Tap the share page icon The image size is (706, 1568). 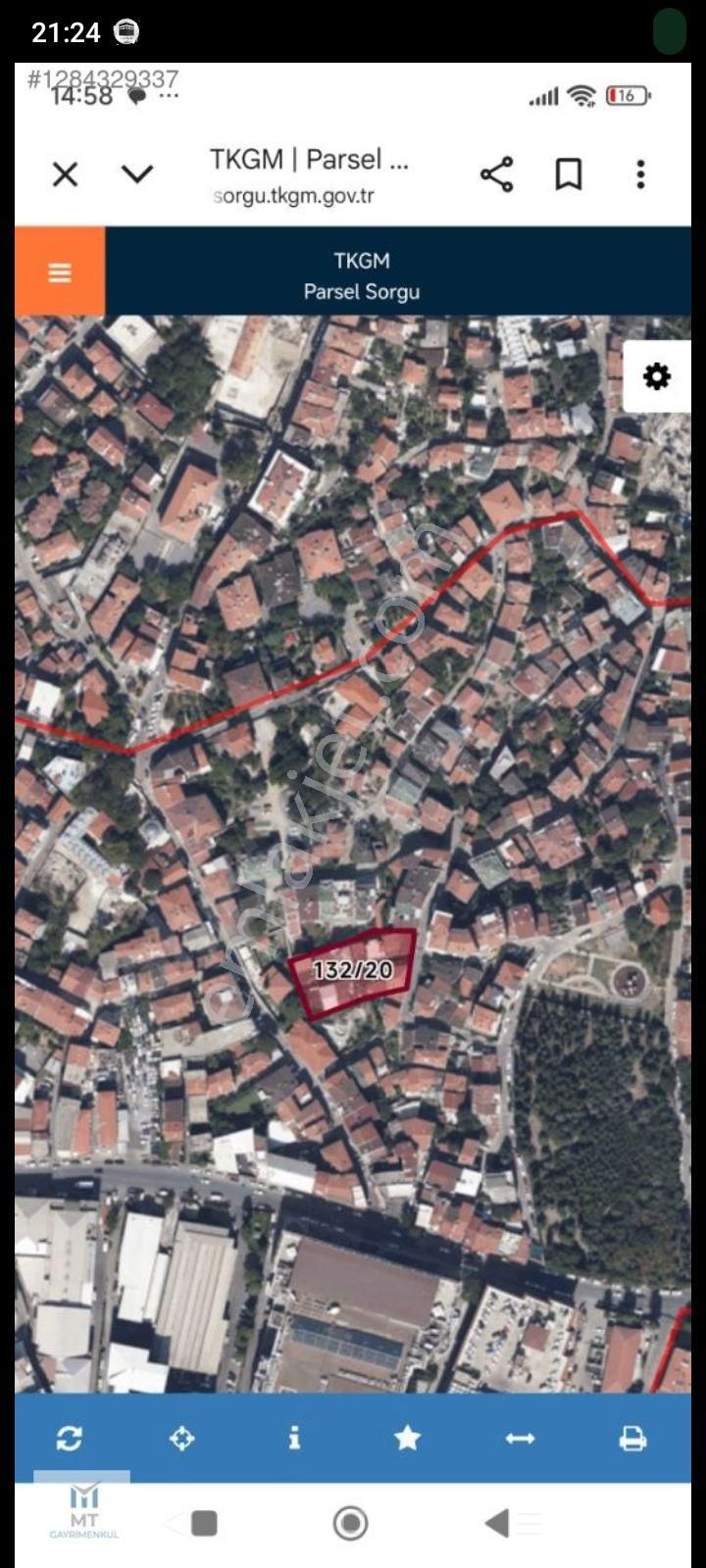[499, 174]
